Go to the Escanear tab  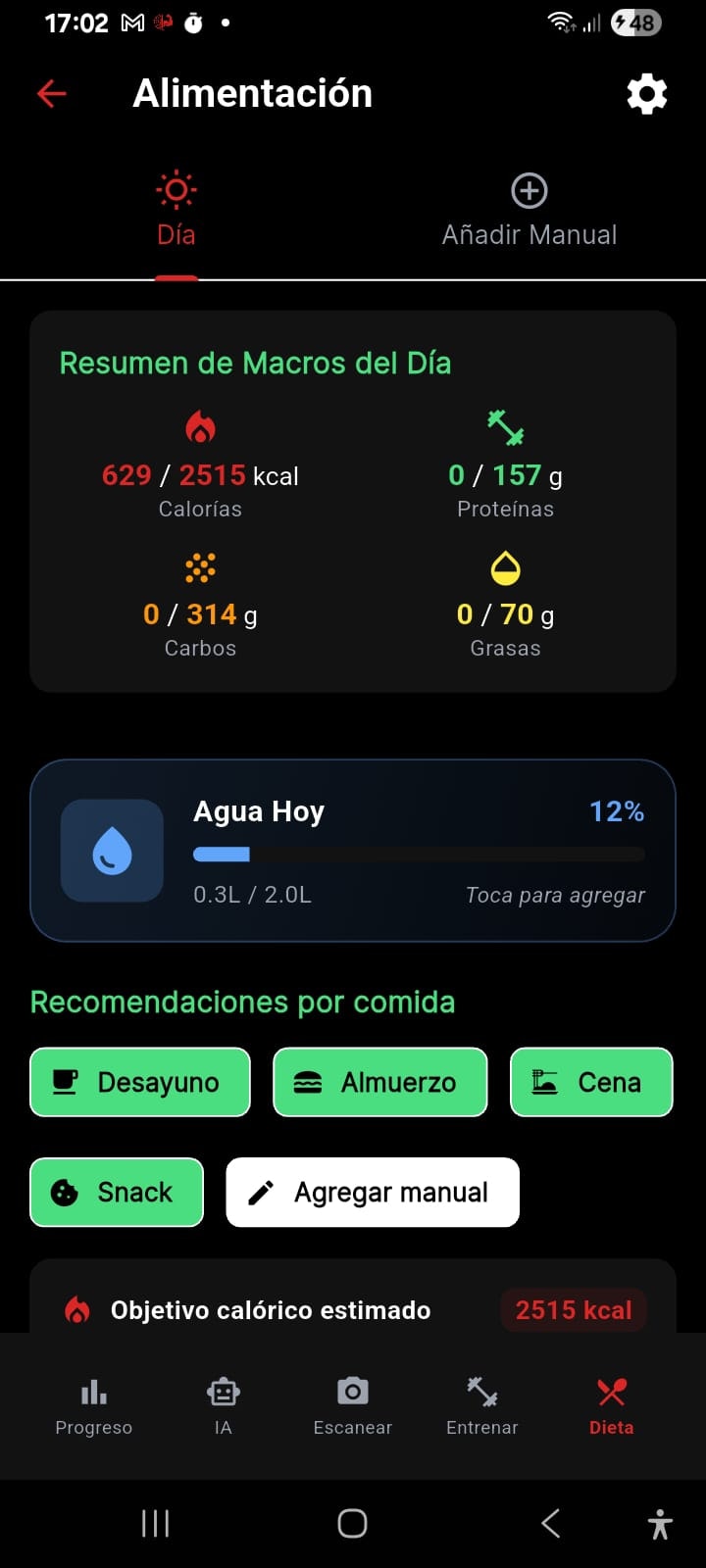(x=353, y=1405)
